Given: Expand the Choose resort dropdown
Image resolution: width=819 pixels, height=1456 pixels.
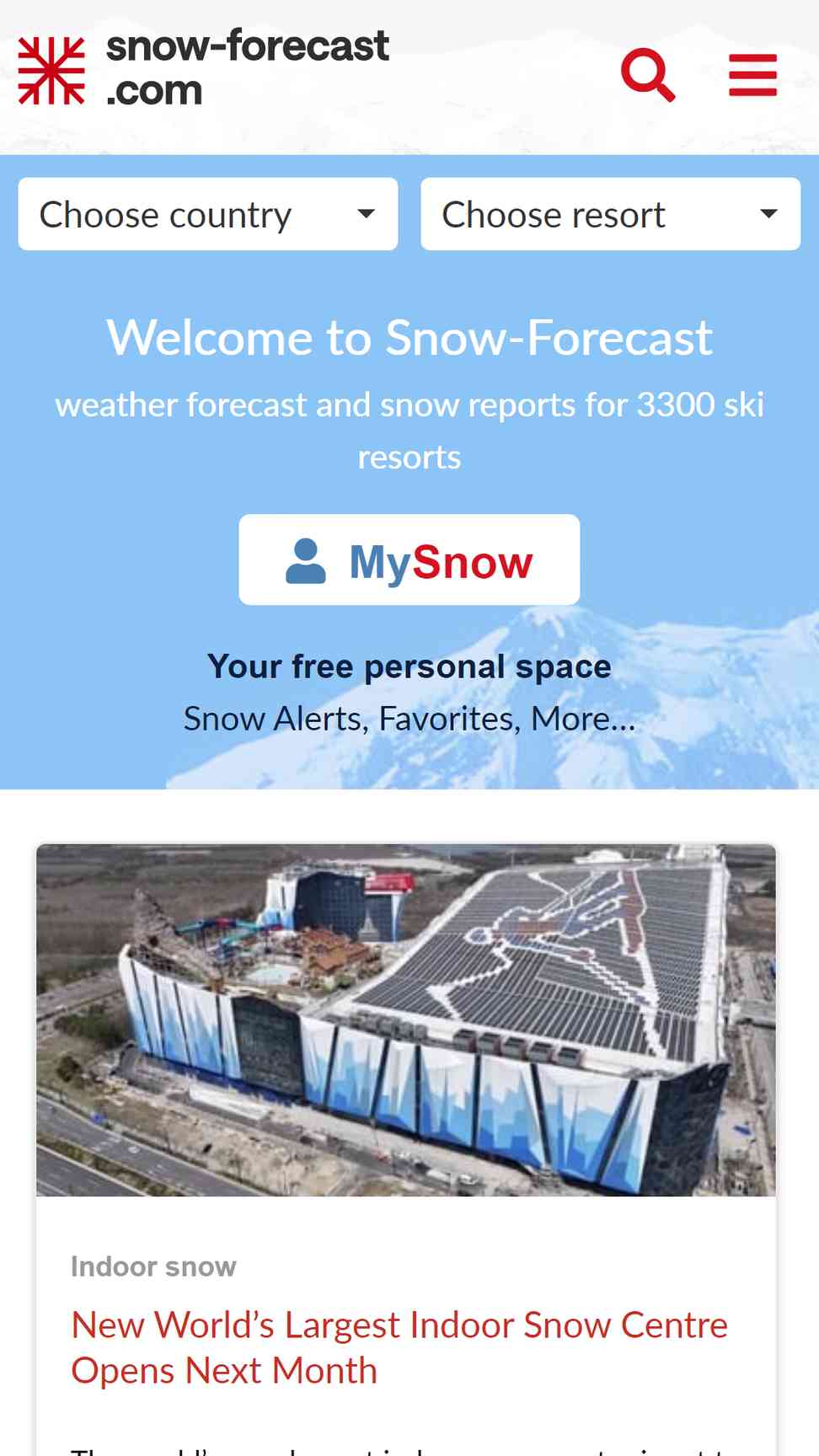Looking at the screenshot, I should 610,214.
